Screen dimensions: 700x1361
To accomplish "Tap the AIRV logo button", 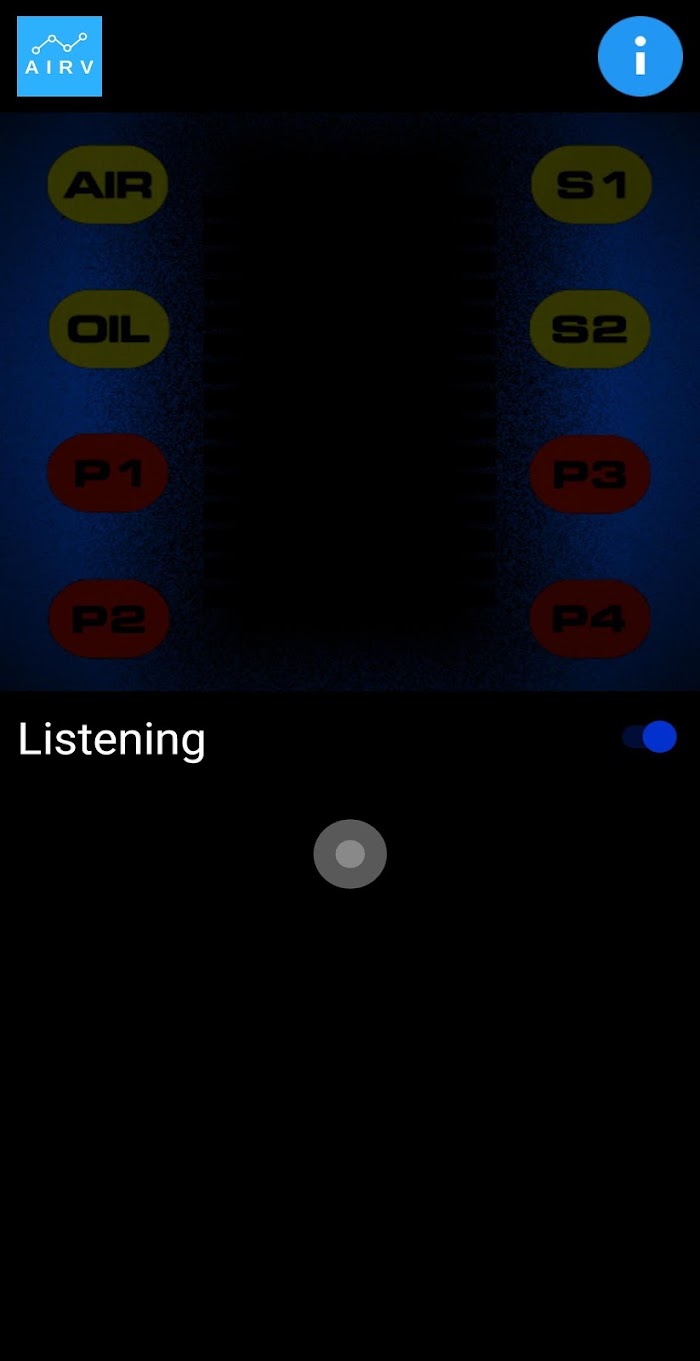I will coord(59,56).
